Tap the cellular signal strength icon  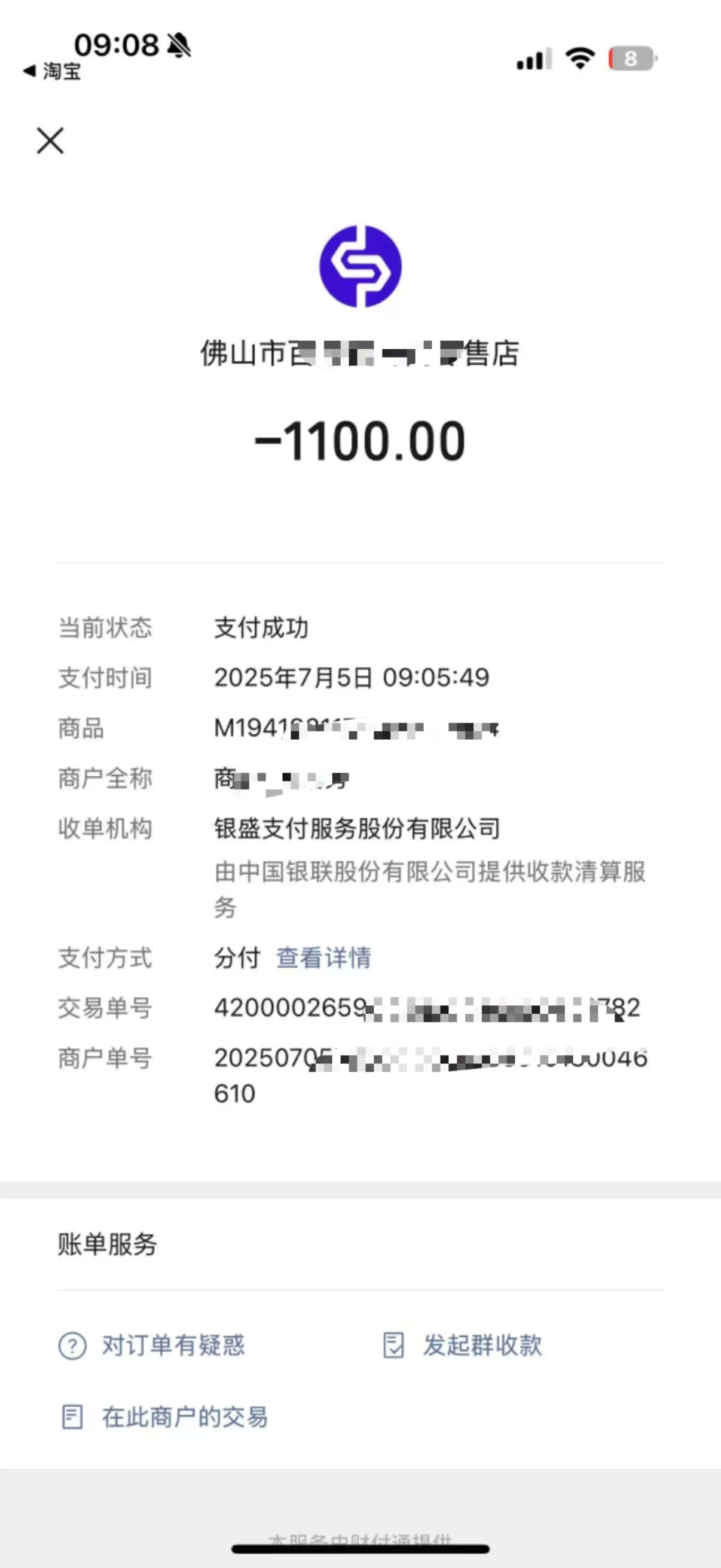click(x=533, y=58)
